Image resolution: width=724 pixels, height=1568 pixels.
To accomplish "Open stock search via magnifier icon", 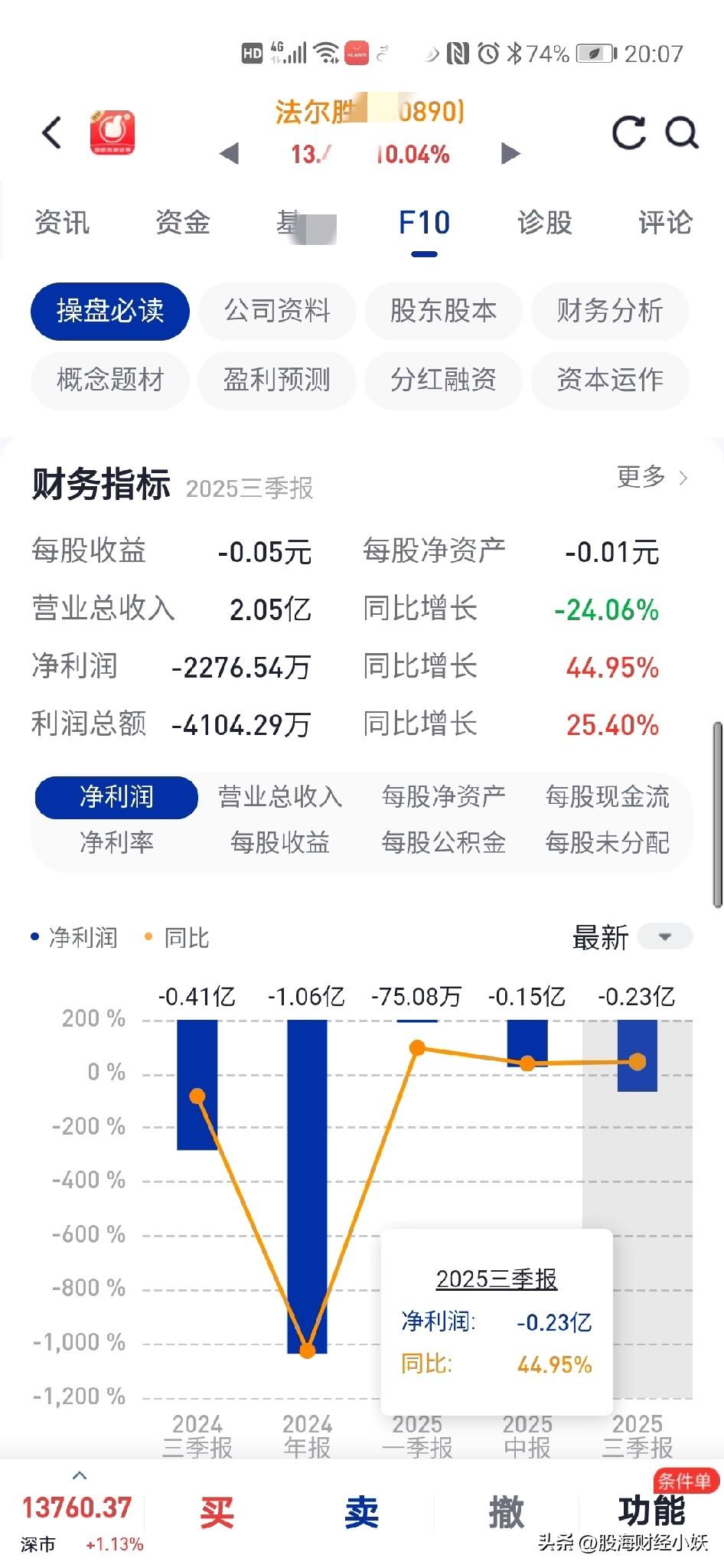I will (683, 132).
